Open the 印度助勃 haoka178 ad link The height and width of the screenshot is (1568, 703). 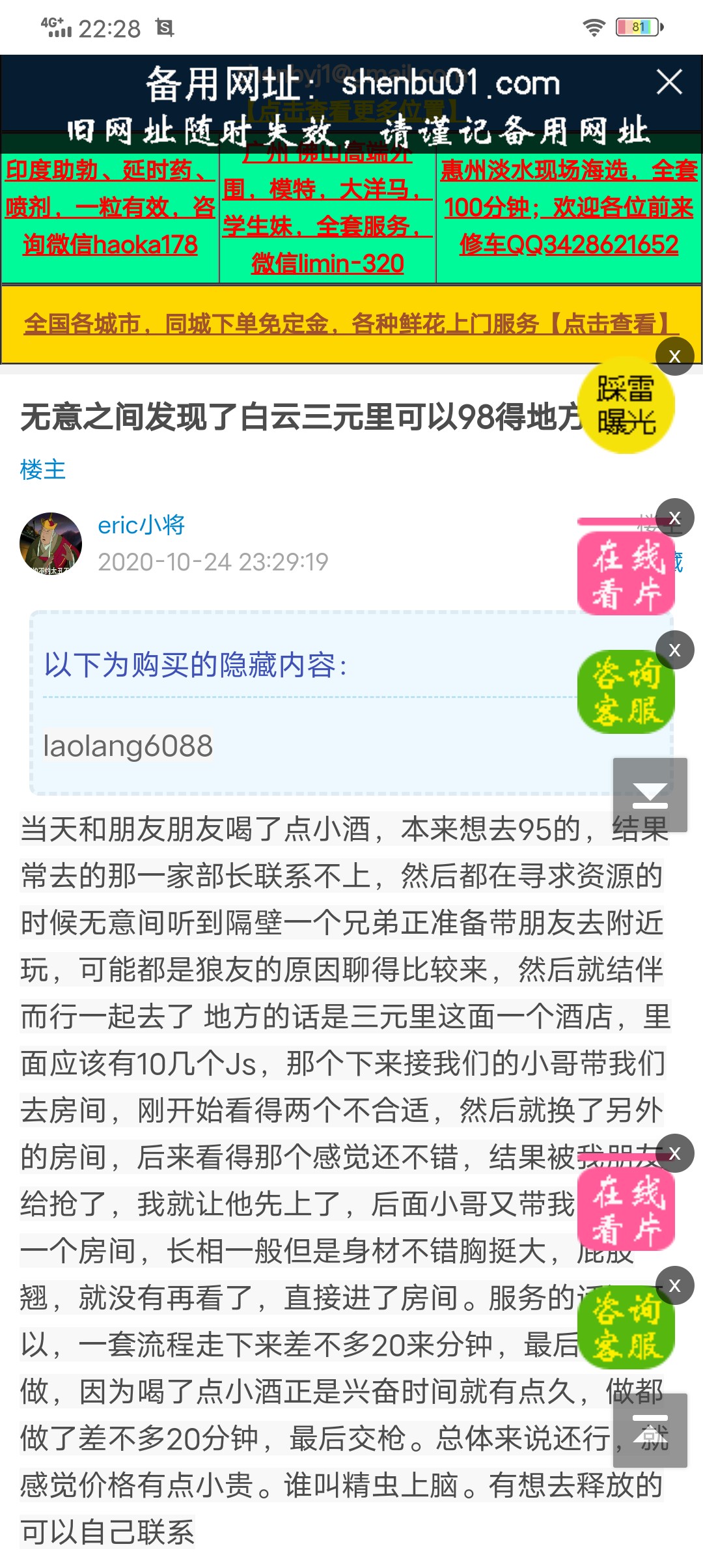pos(110,208)
